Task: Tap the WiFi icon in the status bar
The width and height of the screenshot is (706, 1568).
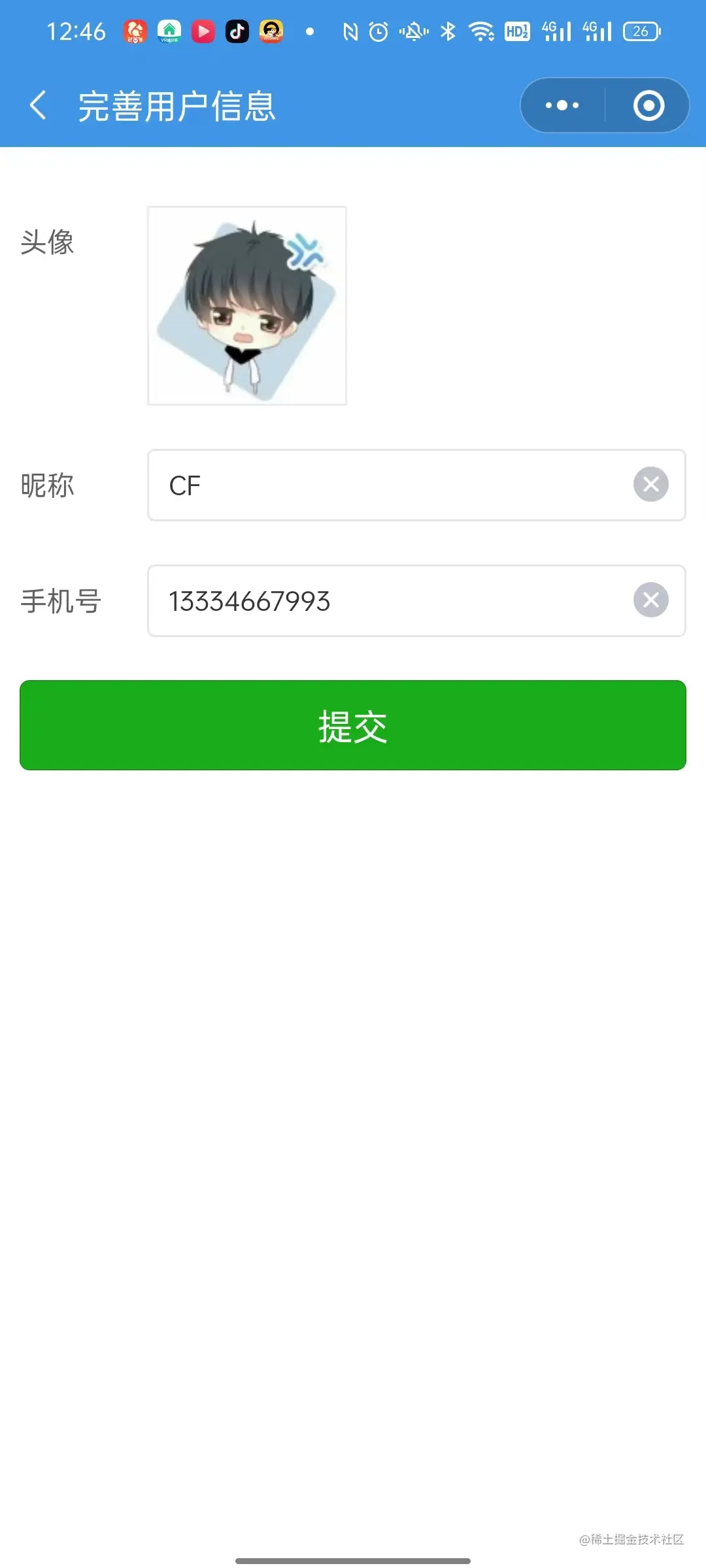Action: click(x=482, y=31)
